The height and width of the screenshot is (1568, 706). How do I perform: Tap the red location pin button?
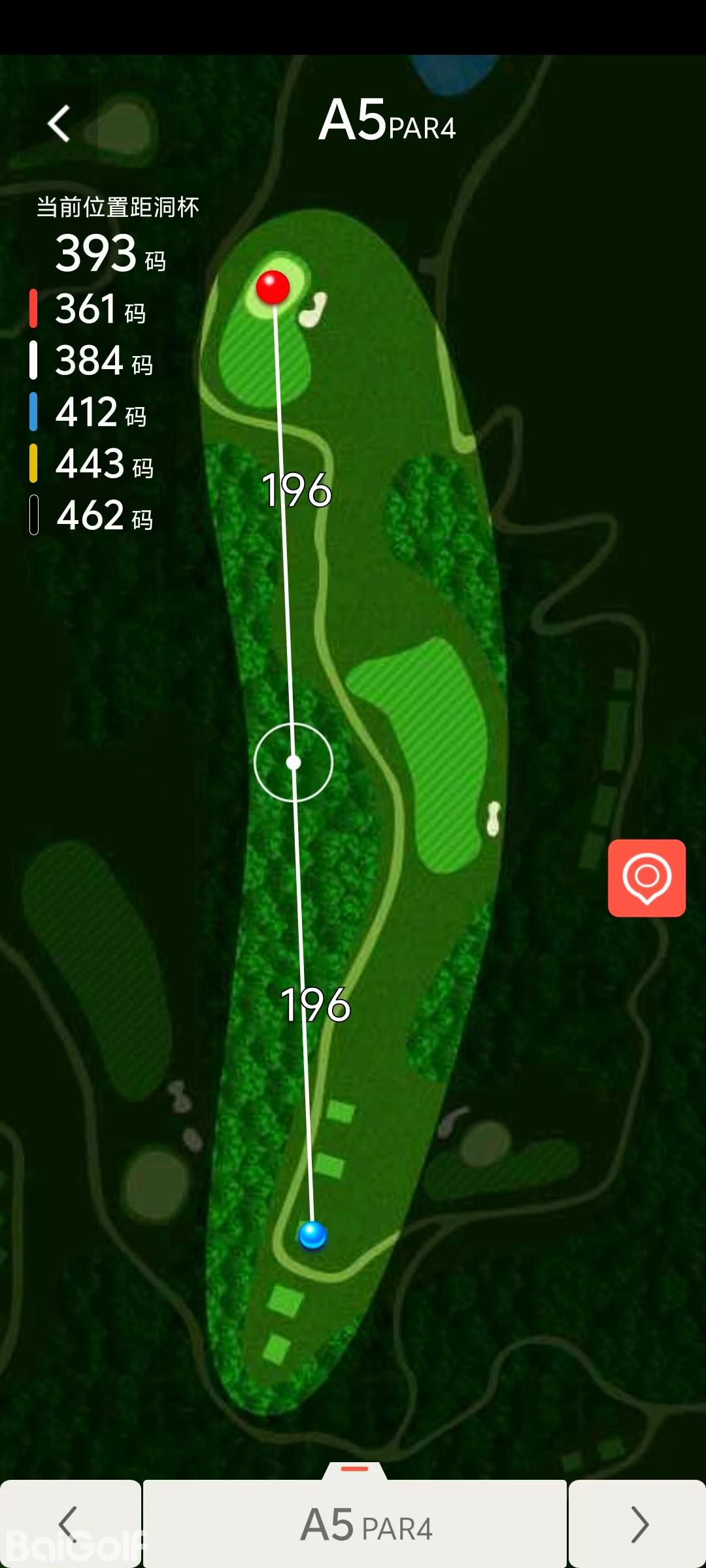(647, 877)
